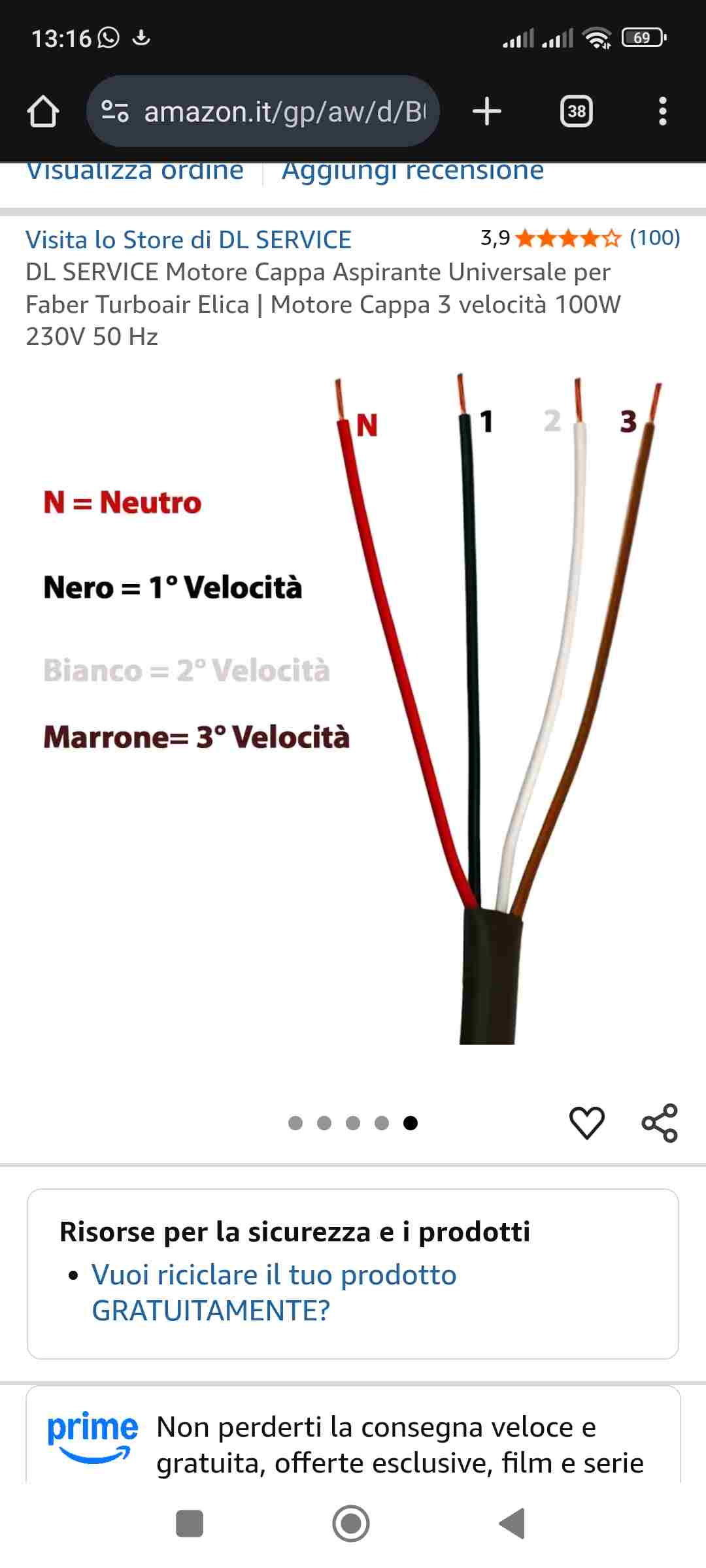
Task: Add product to wish list heart
Action: 587,1123
